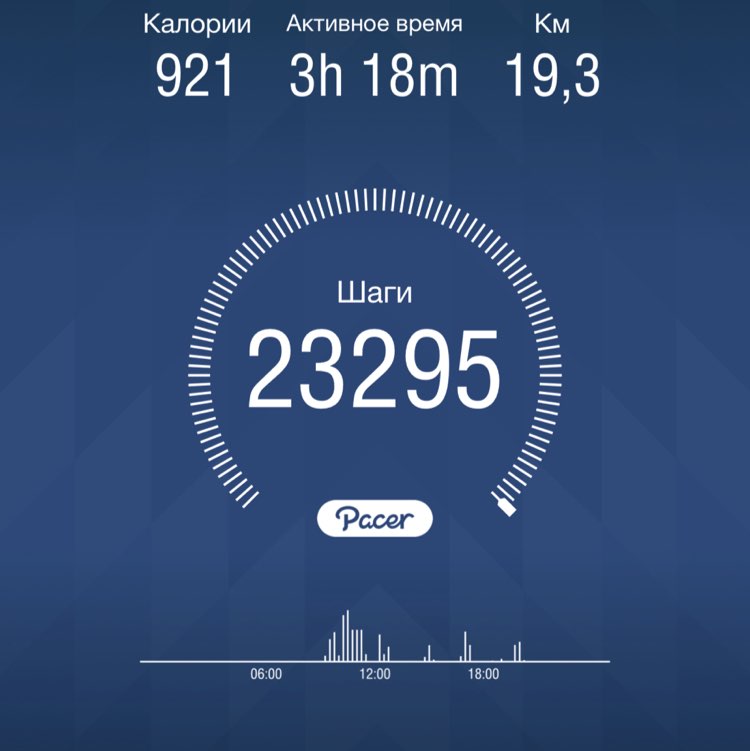Open the Км distance statistic
This screenshot has height=751, width=750.
550,22
